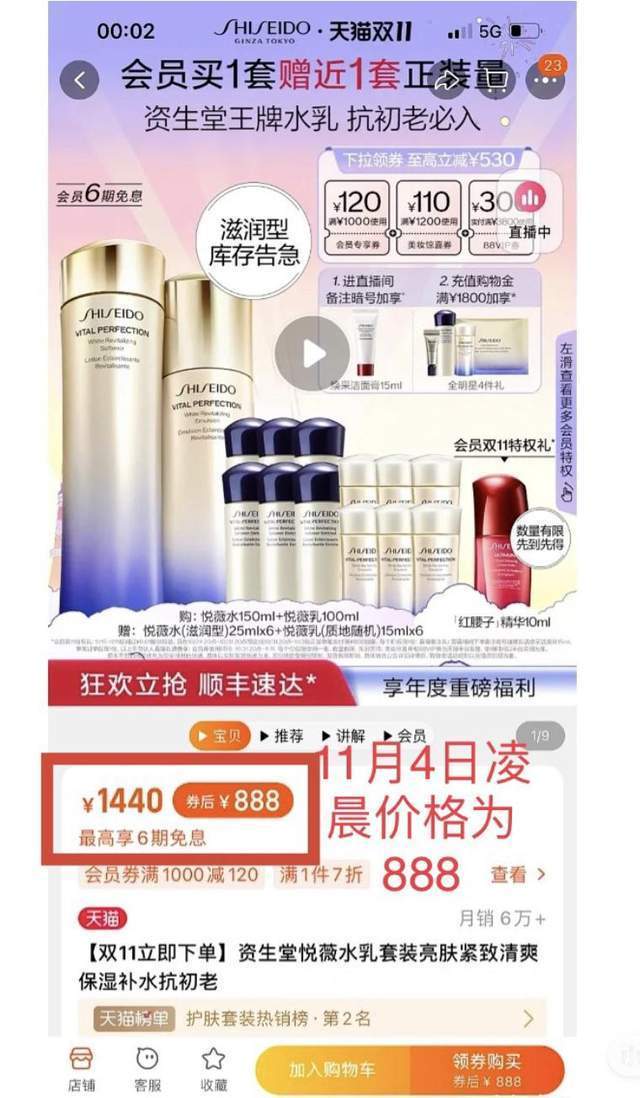640x1098 pixels.
Task: Visit the 店铺 store page
Action: point(82,1068)
